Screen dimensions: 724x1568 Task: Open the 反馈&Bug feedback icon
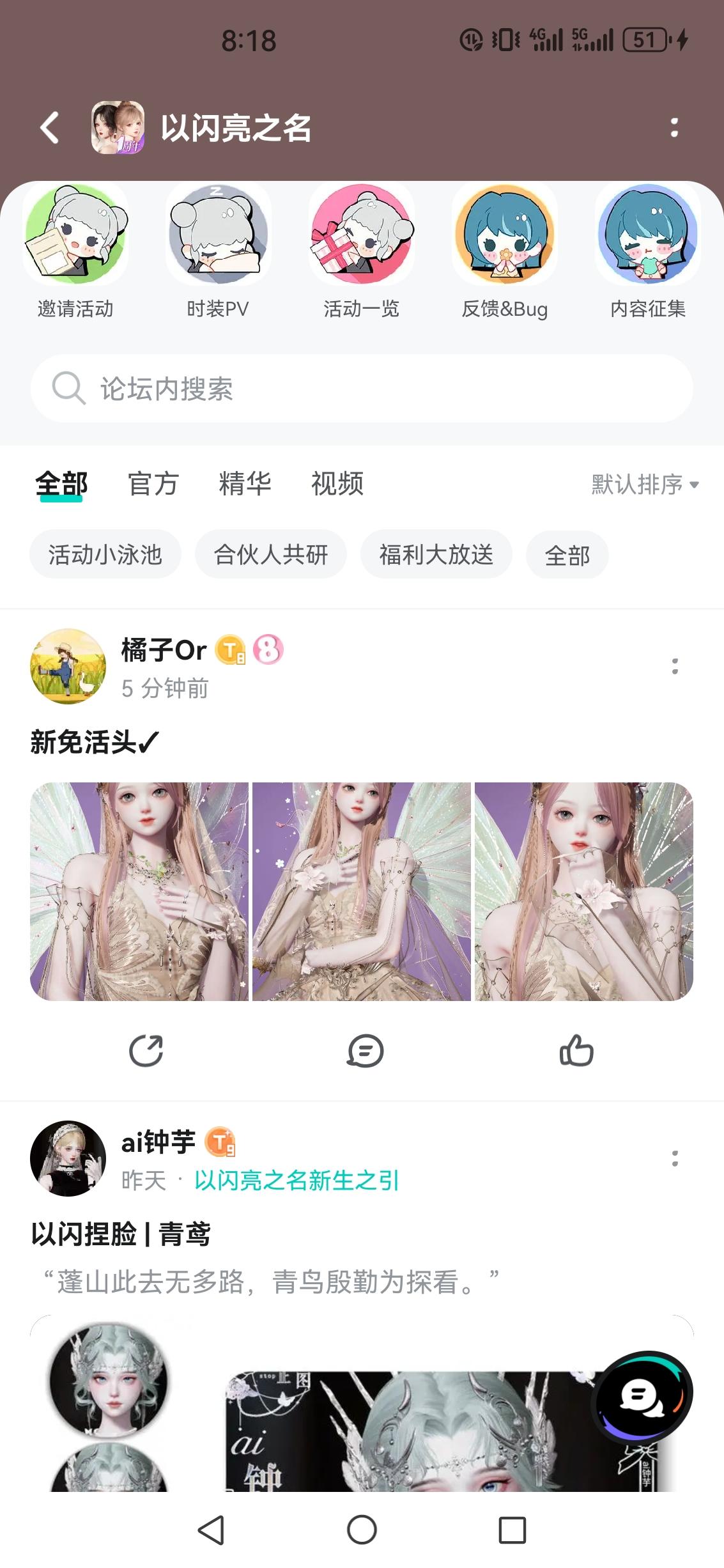(504, 235)
